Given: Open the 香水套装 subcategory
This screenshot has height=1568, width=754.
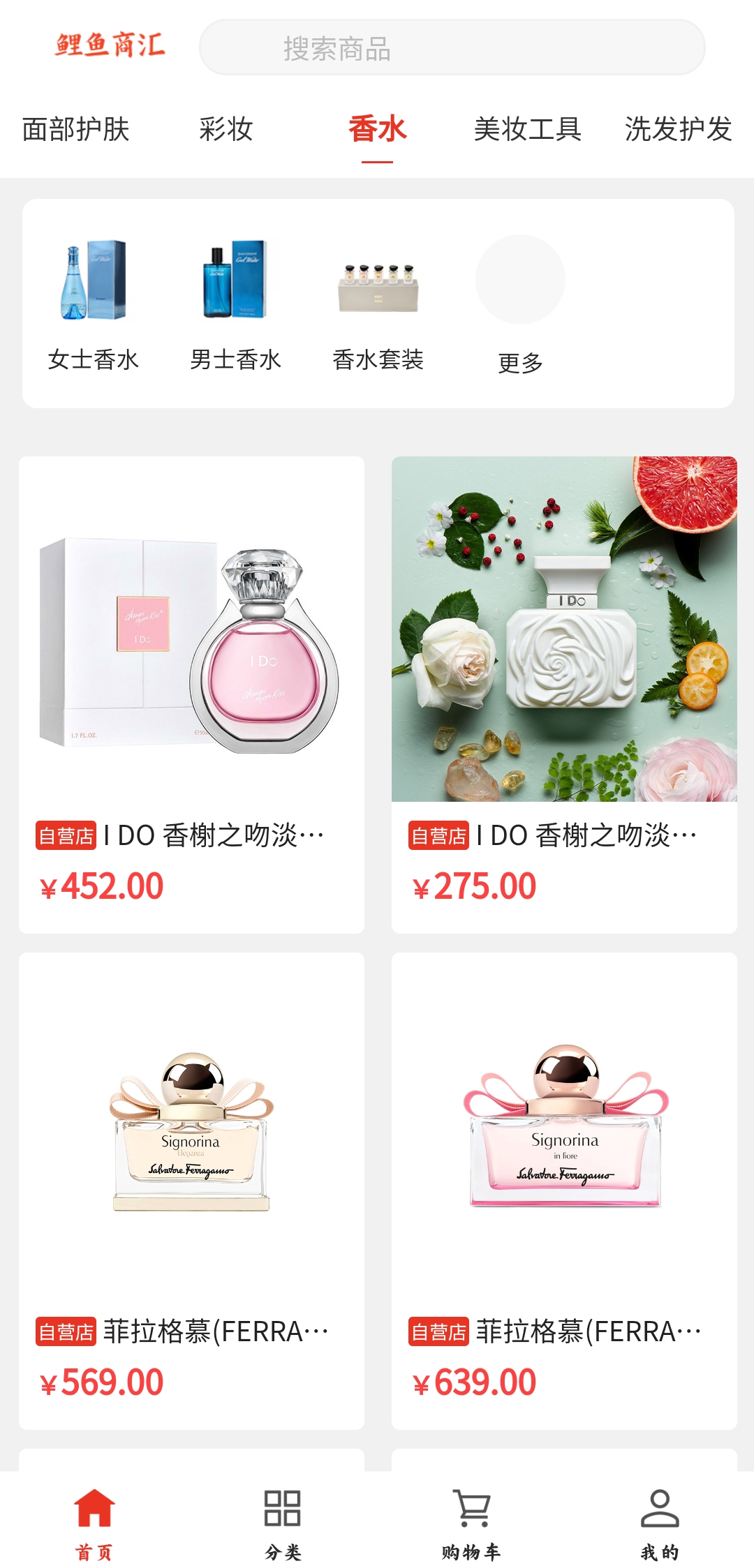Looking at the screenshot, I should tap(378, 304).
